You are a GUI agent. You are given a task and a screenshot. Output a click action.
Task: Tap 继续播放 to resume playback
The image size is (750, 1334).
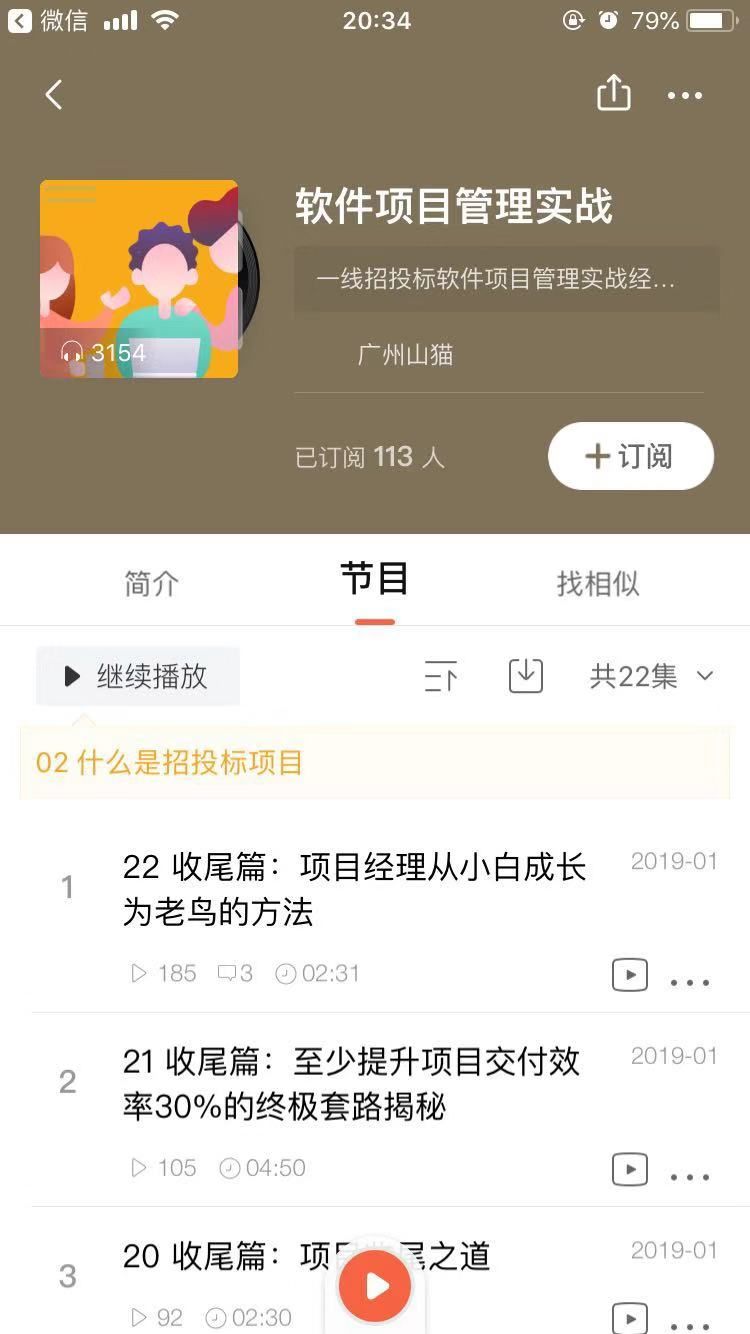[137, 676]
